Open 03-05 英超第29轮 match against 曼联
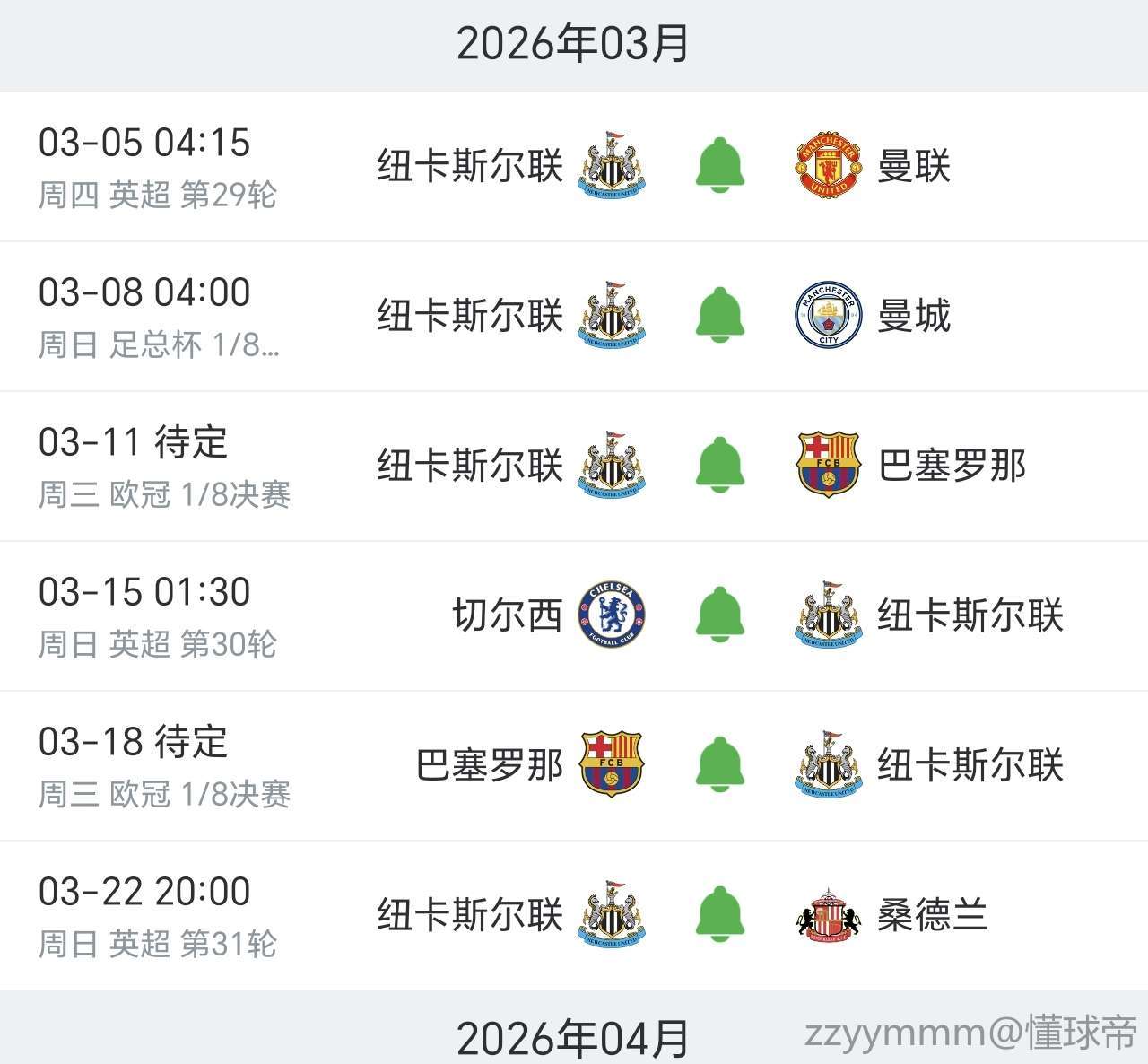Viewport: 1148px width, 1064px height. [157, 167]
